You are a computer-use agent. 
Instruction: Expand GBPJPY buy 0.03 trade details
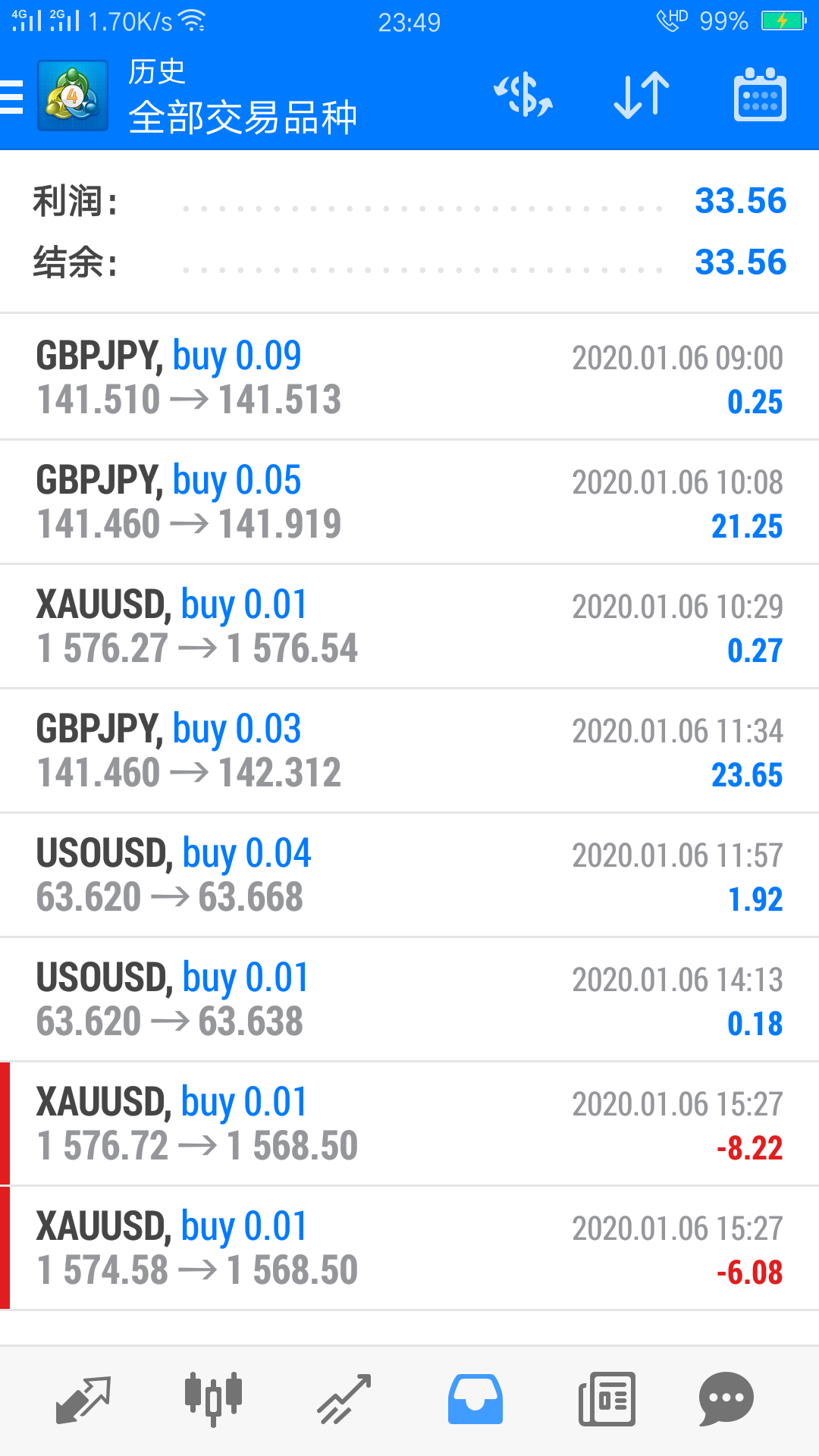tap(409, 750)
